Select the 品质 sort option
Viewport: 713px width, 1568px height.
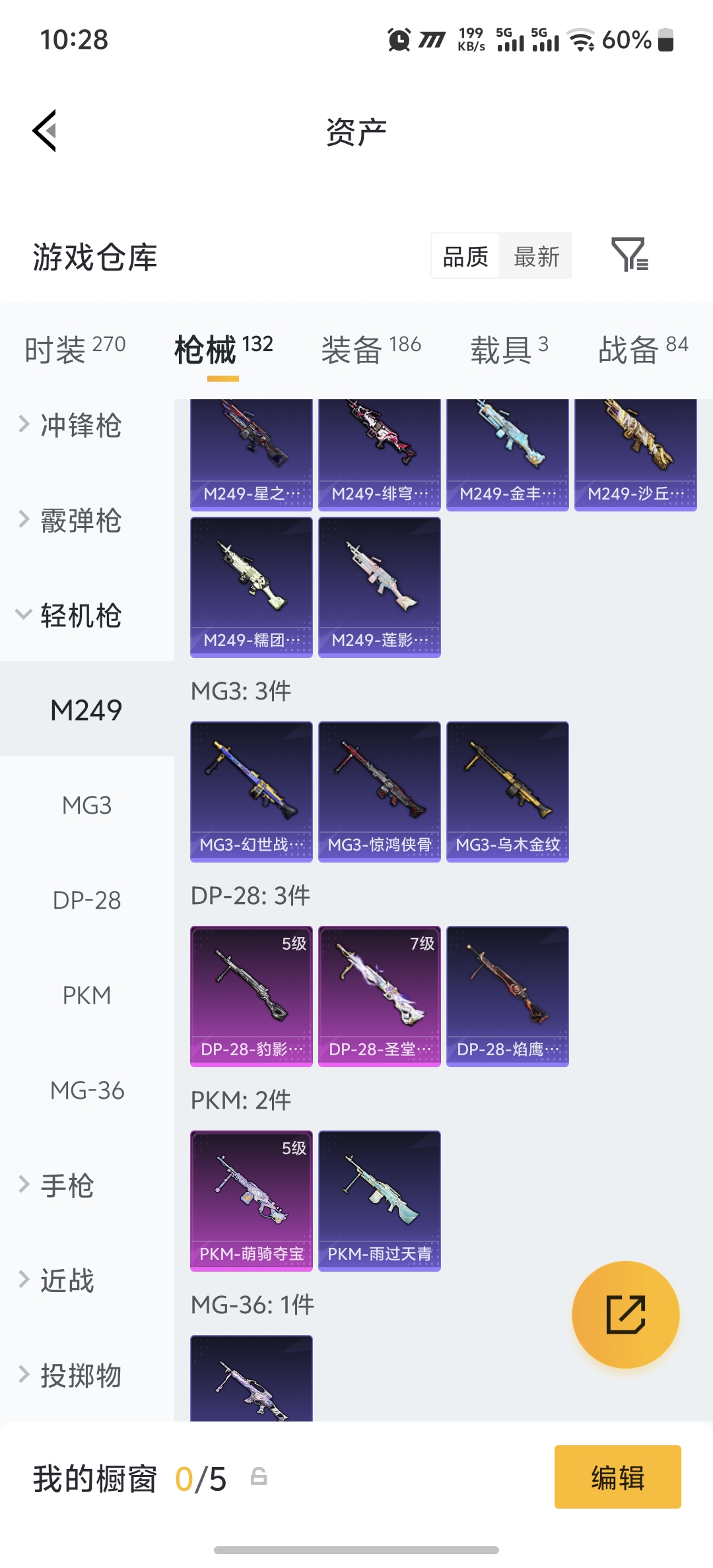point(465,256)
